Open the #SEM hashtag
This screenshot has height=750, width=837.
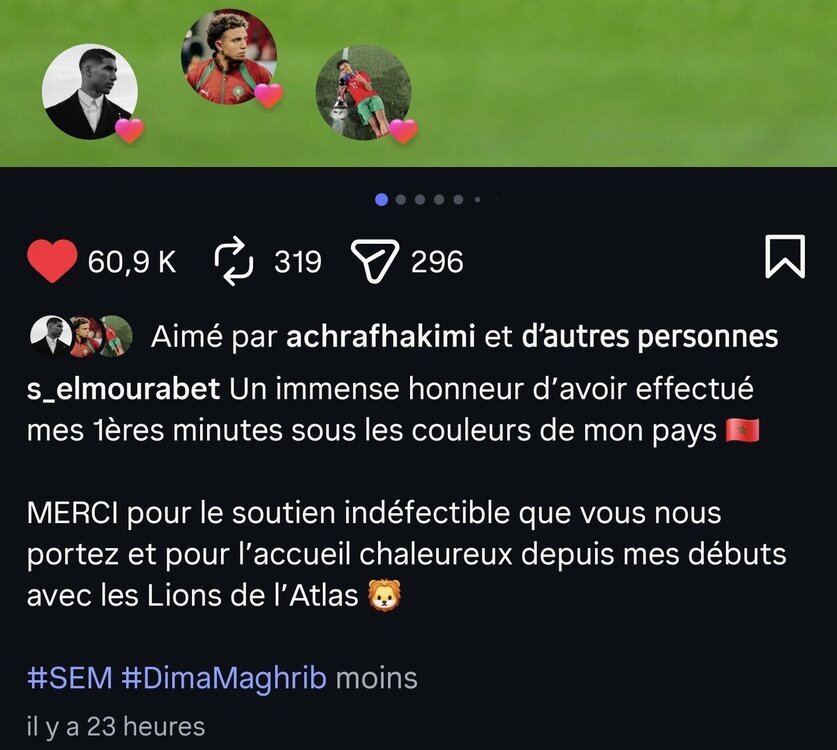(x=68, y=678)
